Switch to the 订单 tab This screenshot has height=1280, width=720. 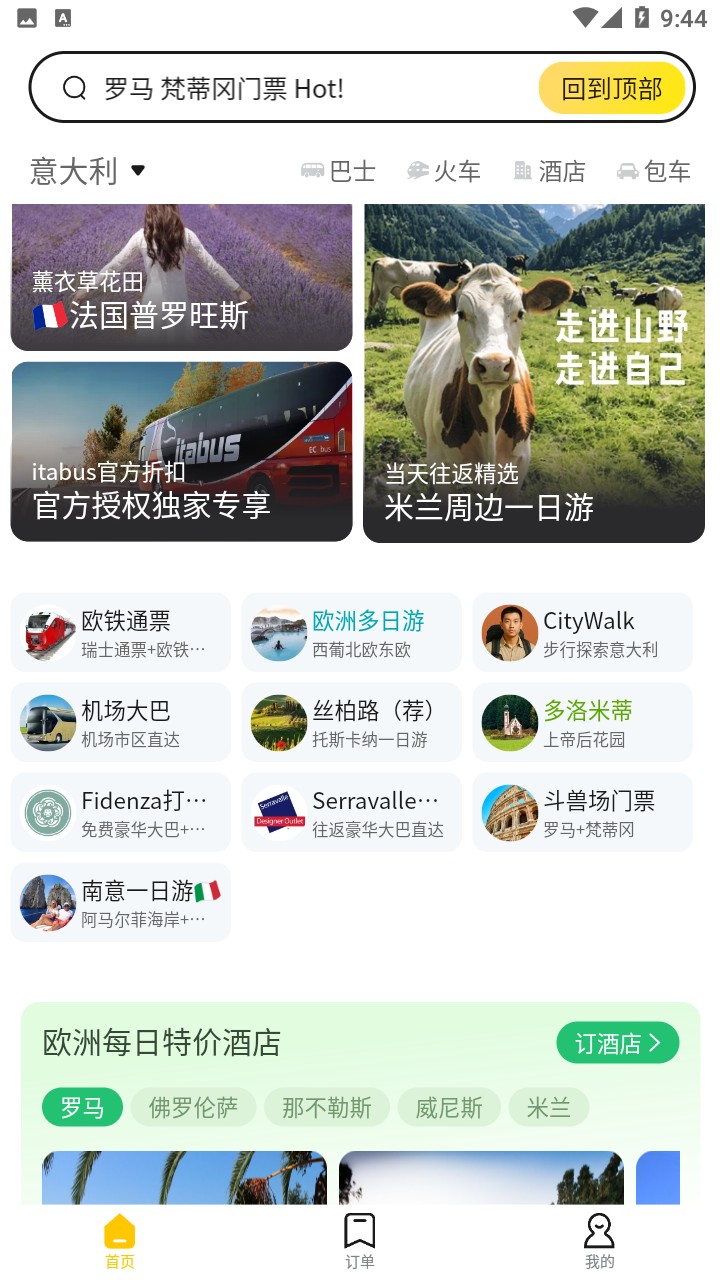click(x=360, y=1240)
